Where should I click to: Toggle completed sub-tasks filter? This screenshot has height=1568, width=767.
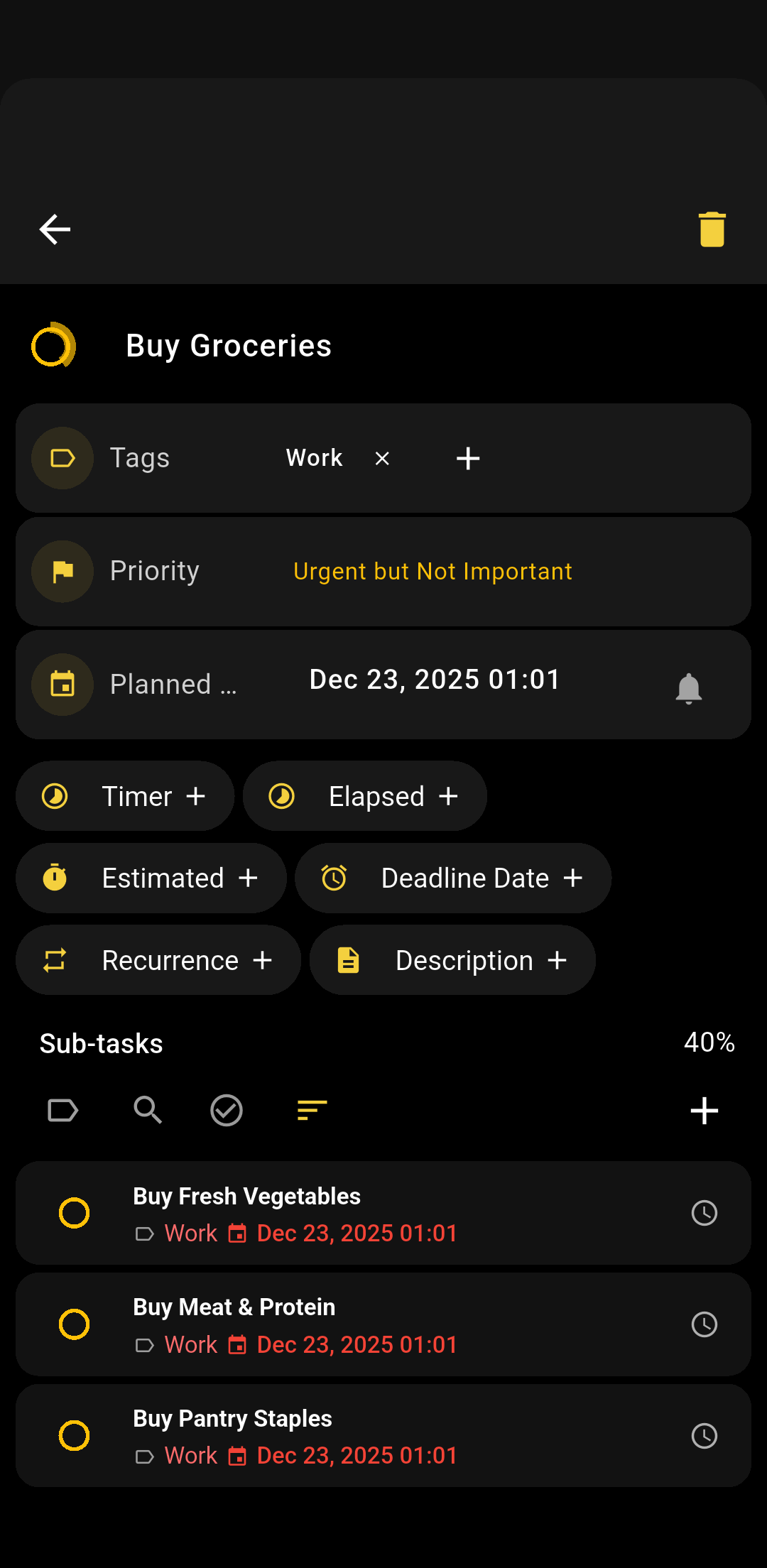pos(227,1110)
